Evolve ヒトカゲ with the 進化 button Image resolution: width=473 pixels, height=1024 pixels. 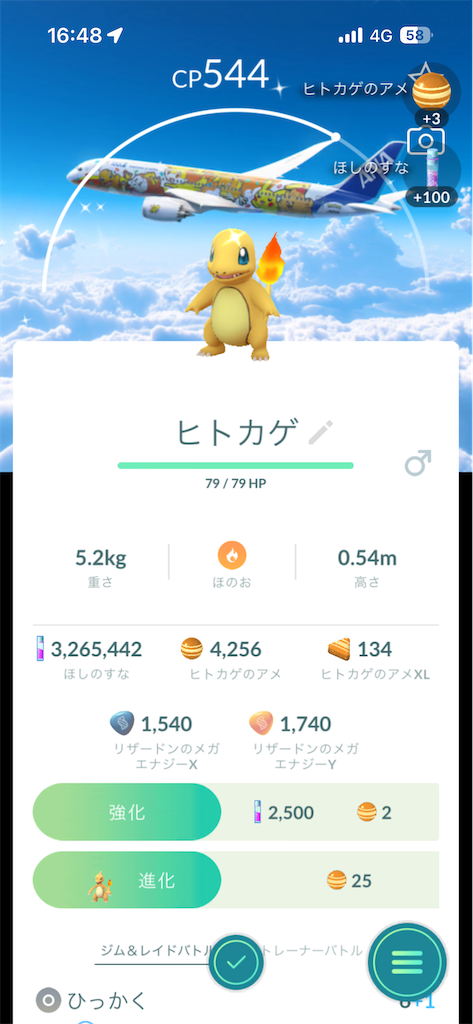127,880
